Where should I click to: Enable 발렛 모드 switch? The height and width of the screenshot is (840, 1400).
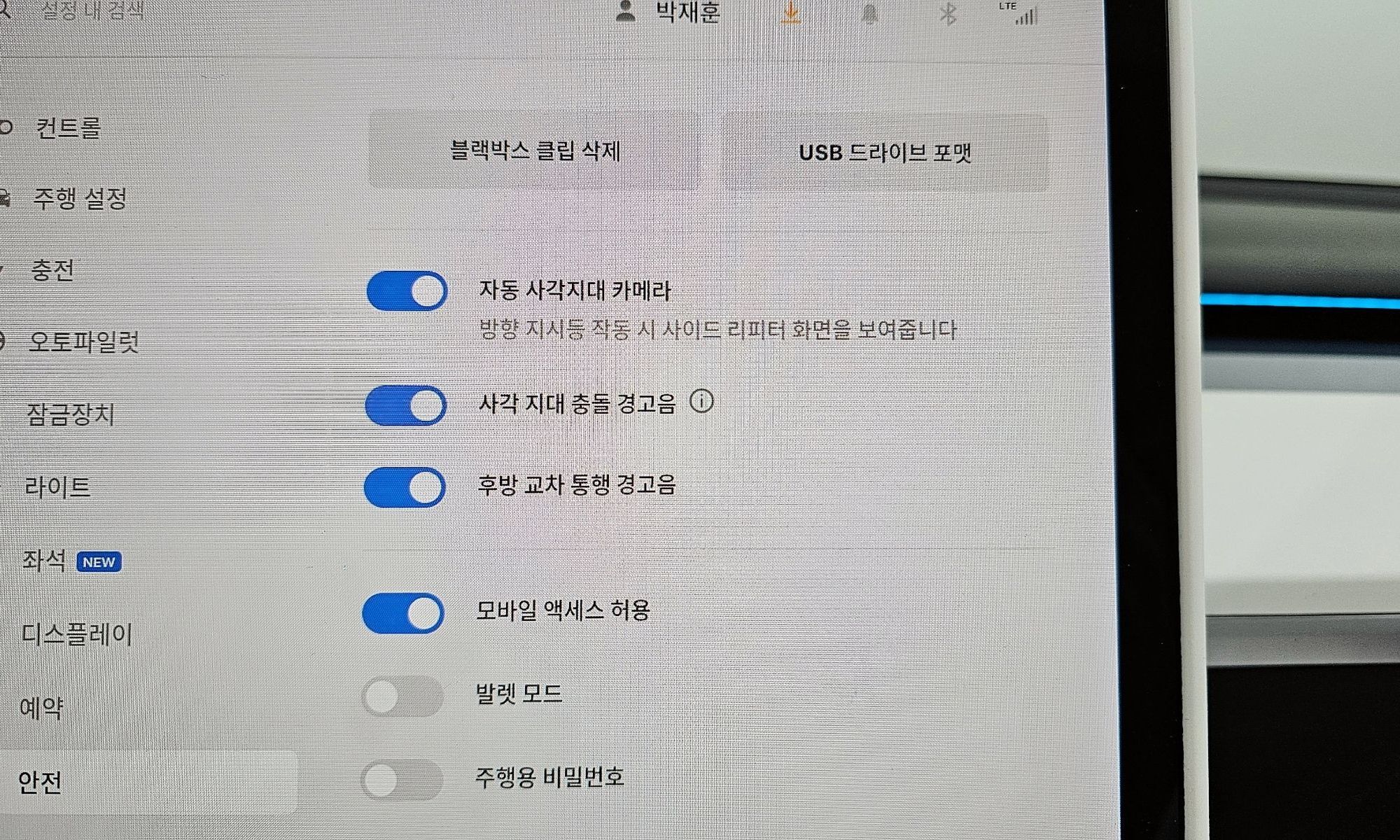click(402, 696)
